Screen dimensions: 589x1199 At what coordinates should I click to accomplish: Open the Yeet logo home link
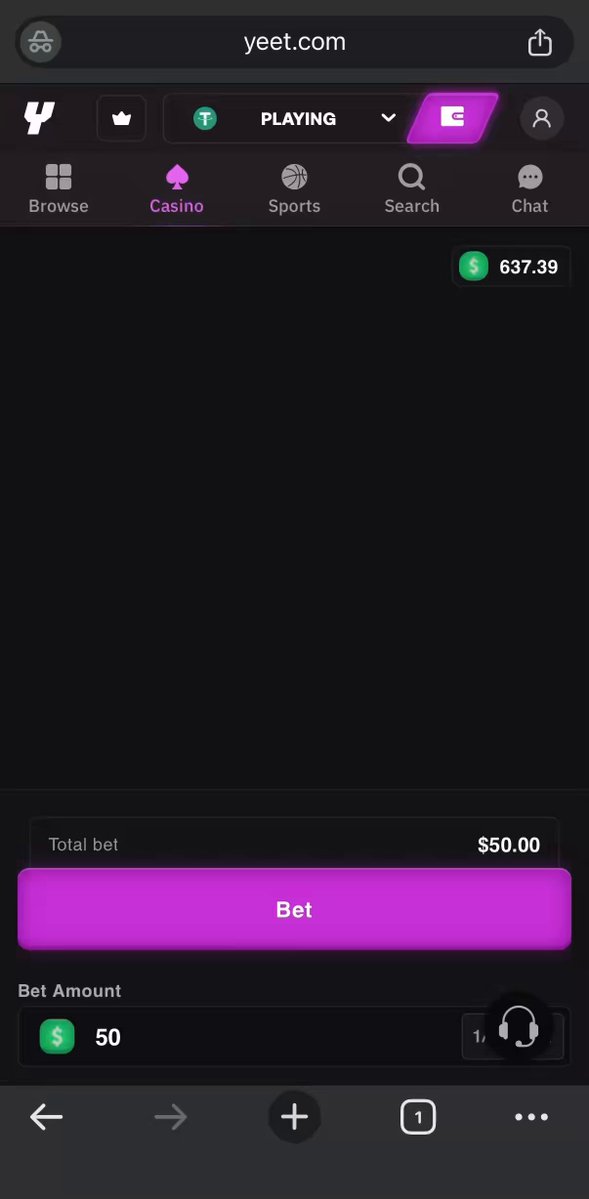(x=39, y=119)
